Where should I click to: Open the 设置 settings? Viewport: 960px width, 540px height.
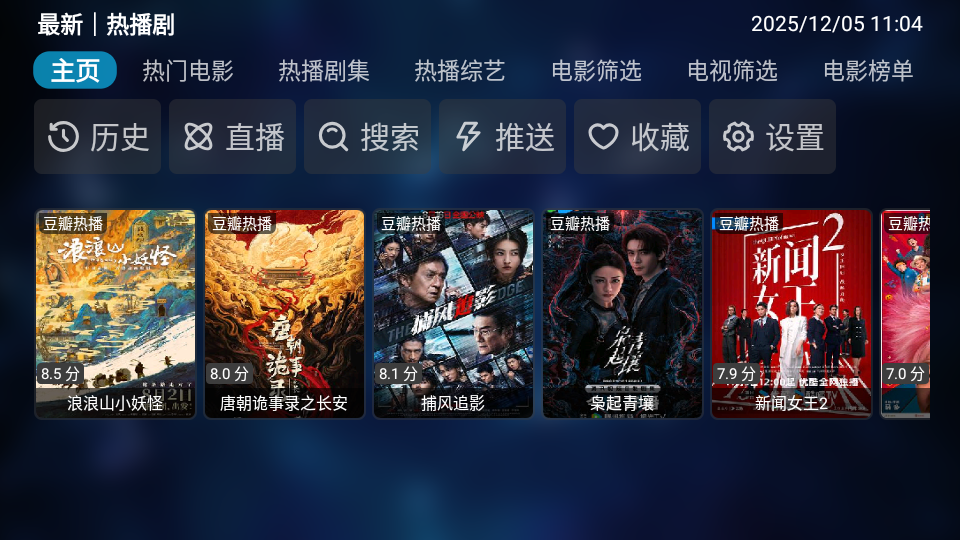tap(773, 137)
